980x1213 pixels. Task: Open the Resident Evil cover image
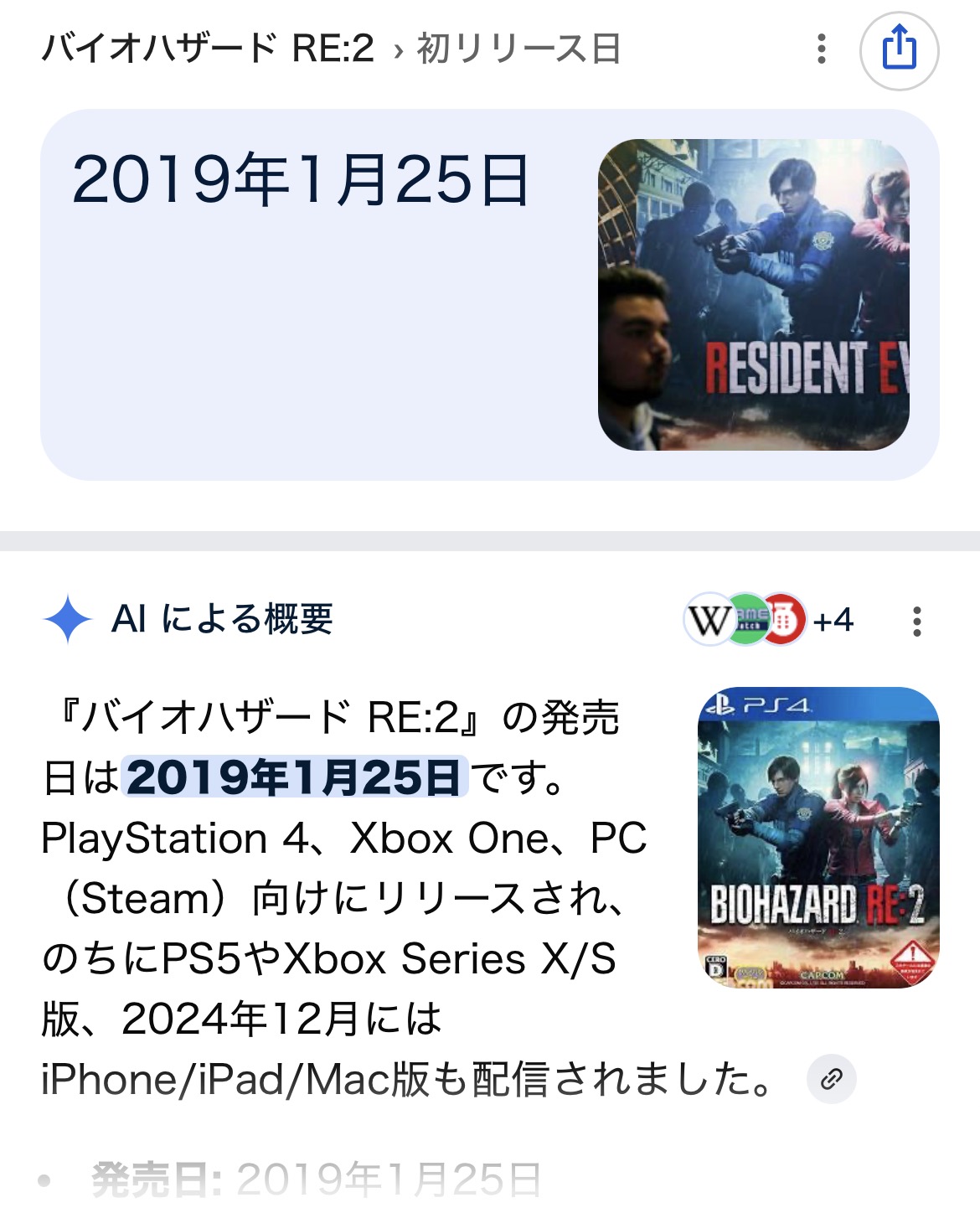[x=753, y=295]
